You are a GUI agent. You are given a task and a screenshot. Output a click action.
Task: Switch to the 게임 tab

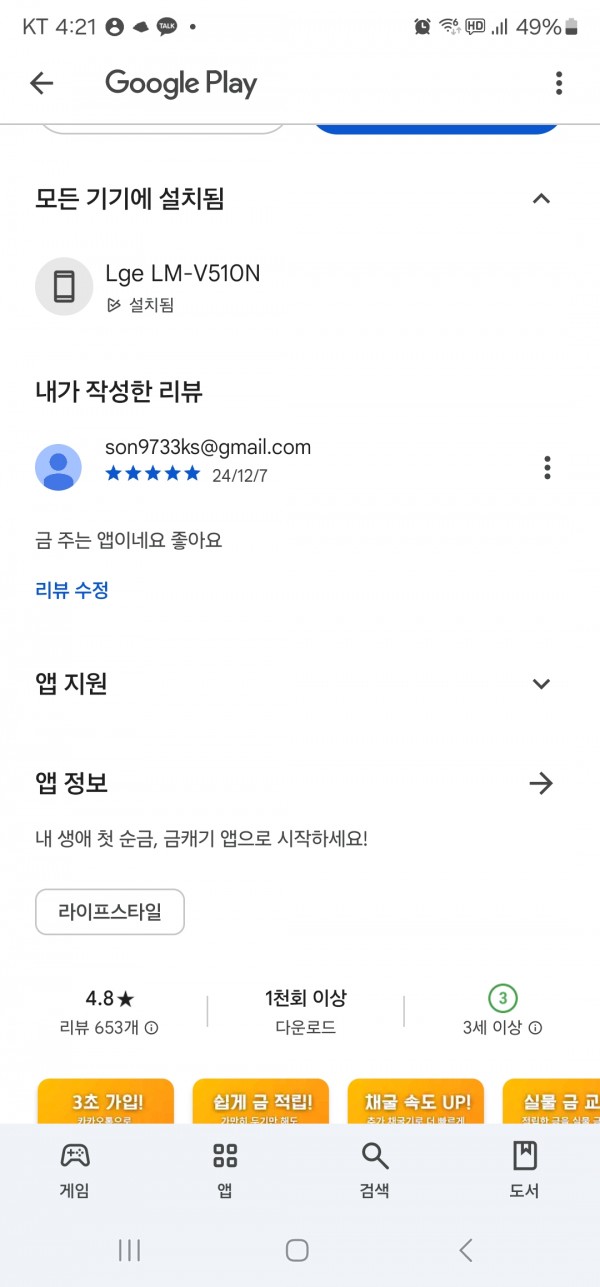point(75,1170)
